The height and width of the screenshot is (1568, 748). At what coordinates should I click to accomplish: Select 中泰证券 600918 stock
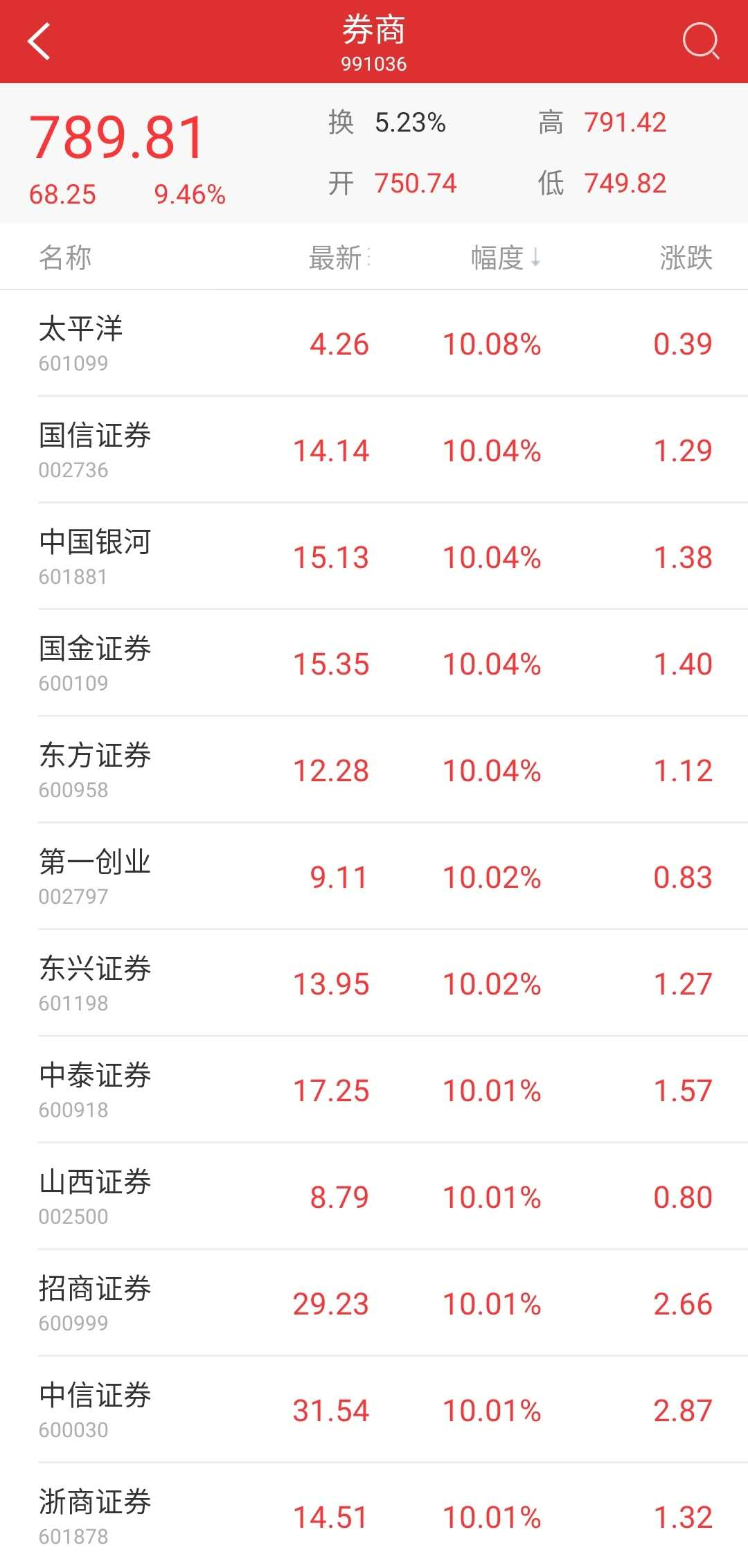pyautogui.click(x=374, y=1090)
